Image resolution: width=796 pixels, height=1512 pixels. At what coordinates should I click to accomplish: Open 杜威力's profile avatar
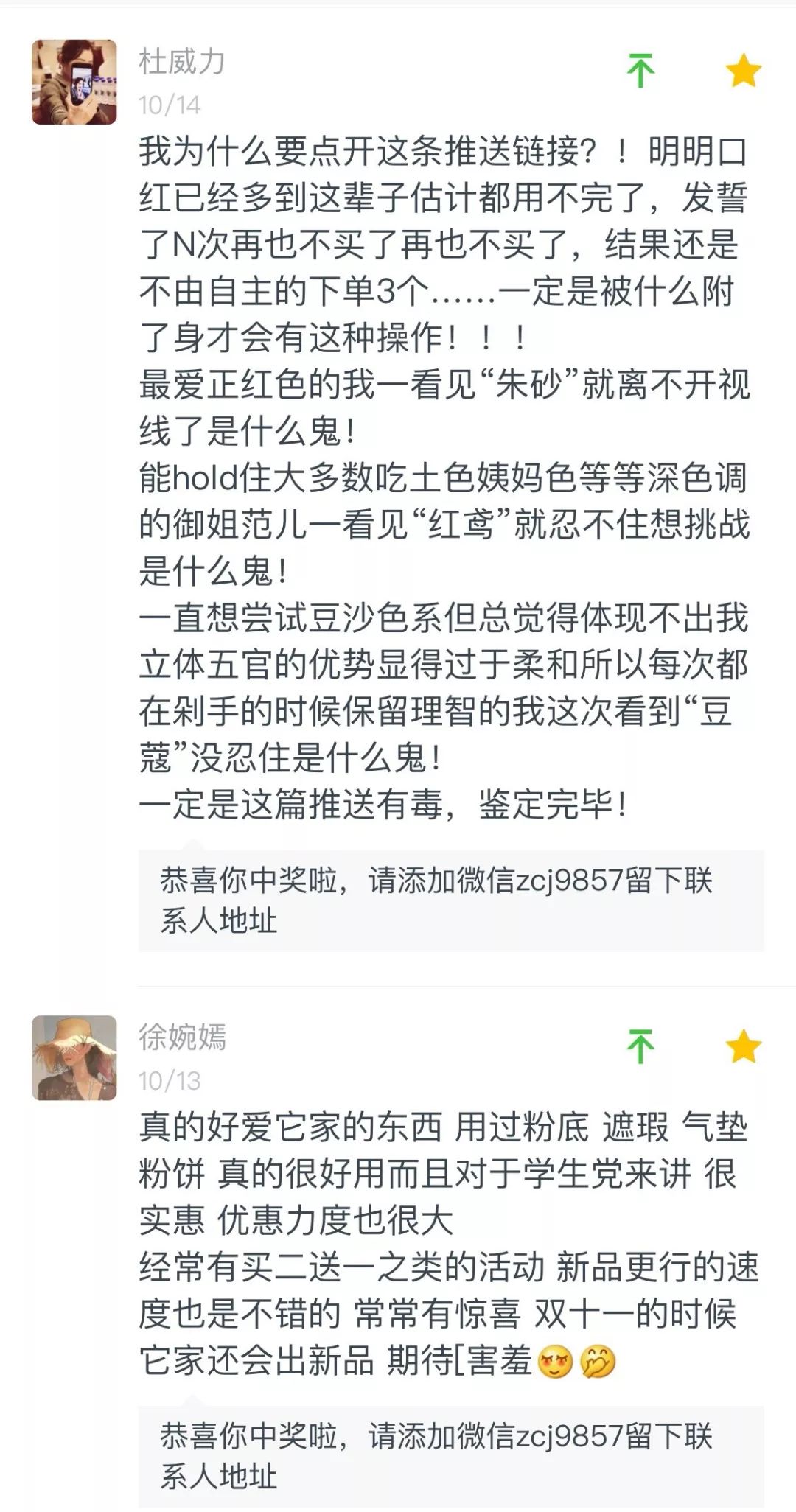tap(74, 82)
